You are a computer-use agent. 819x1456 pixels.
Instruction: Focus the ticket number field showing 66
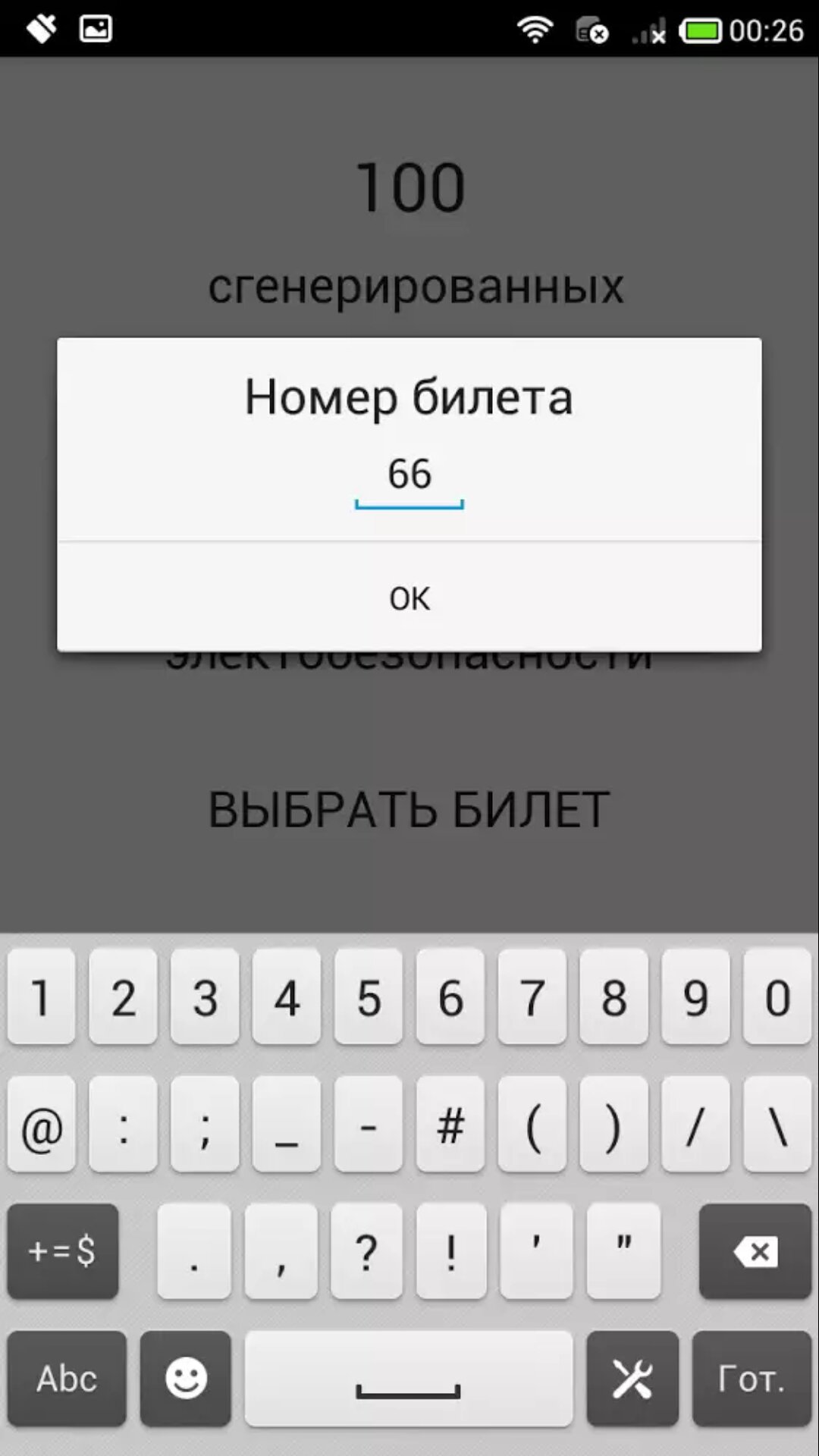tap(409, 476)
